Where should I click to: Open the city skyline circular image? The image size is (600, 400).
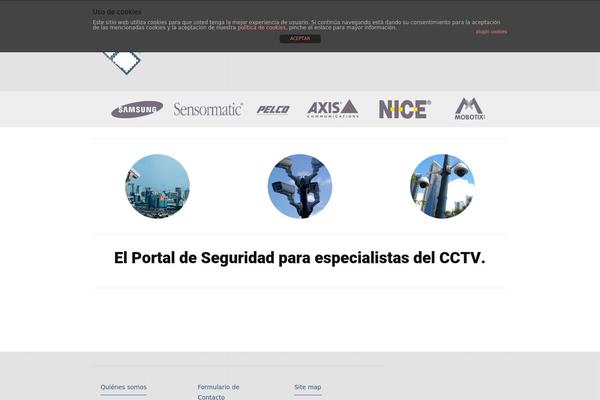pyautogui.click(x=158, y=186)
